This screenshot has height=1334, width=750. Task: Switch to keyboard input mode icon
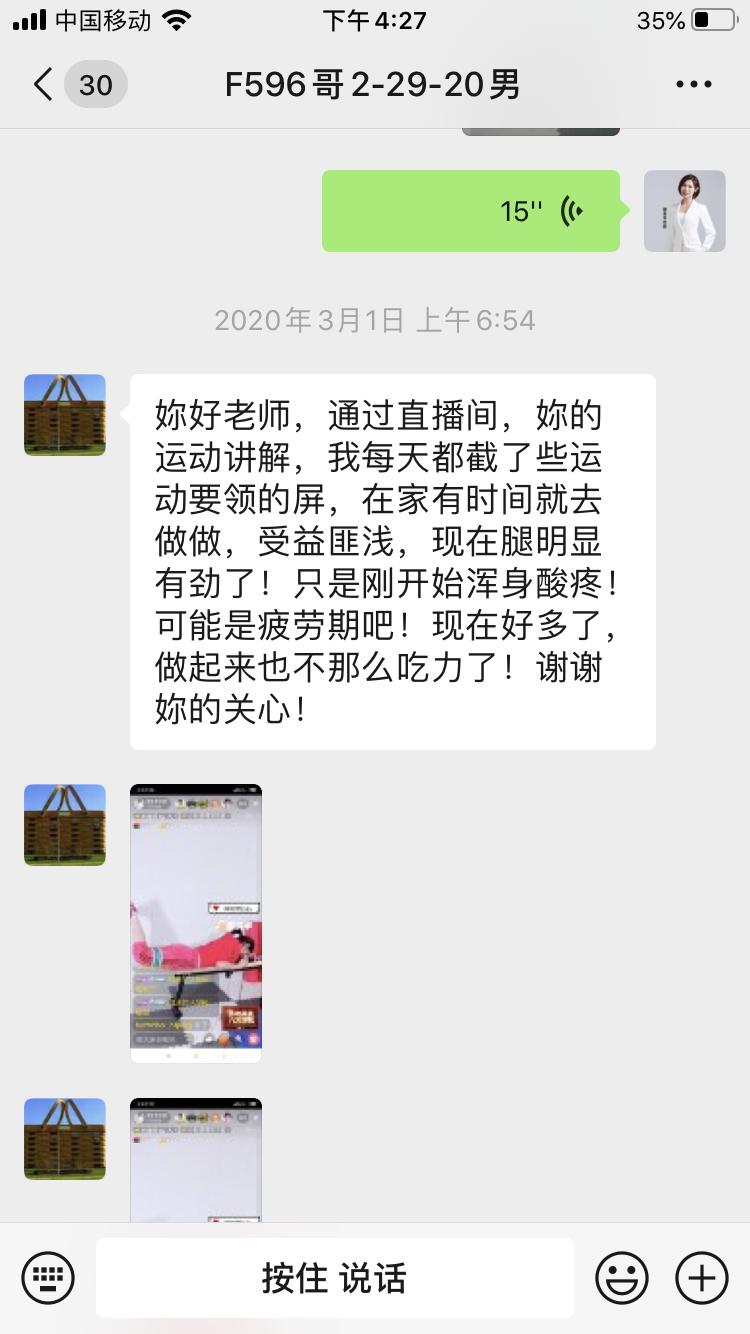[x=48, y=1277]
